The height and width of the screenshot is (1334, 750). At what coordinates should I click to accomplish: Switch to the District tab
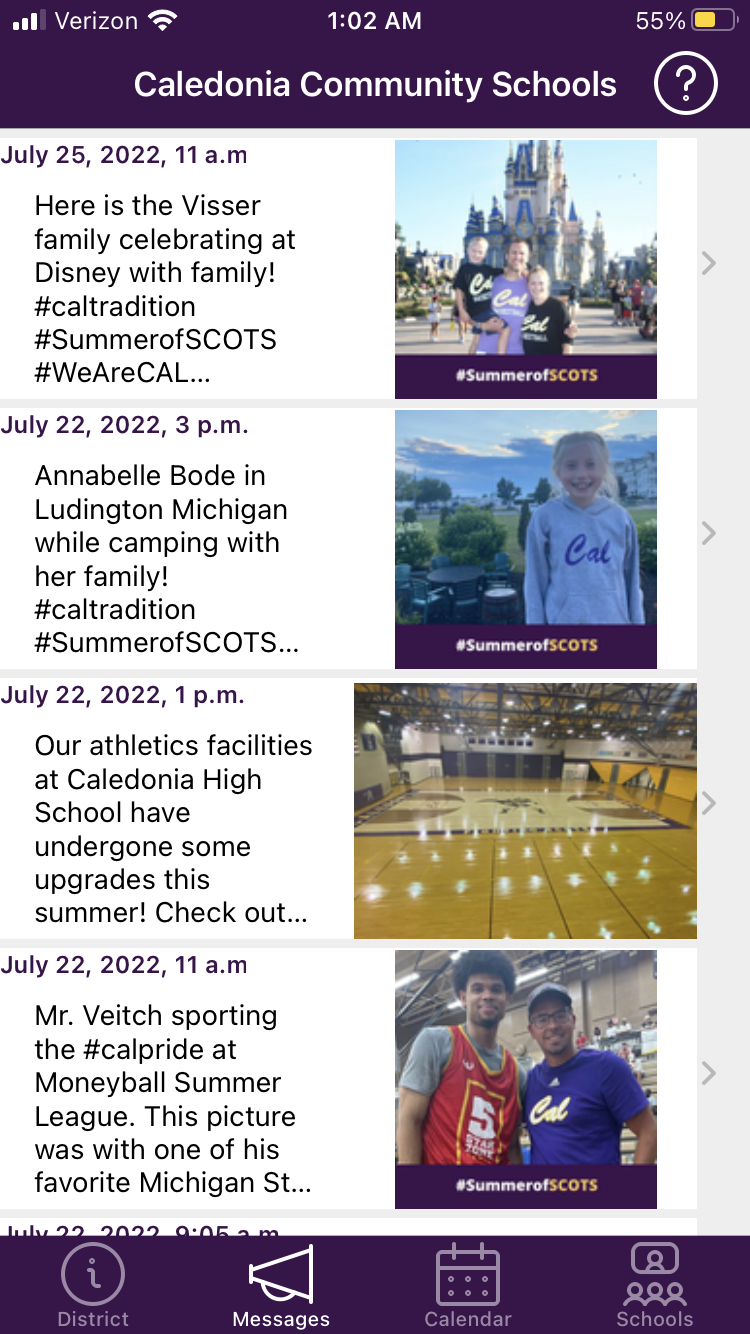coord(93,1287)
